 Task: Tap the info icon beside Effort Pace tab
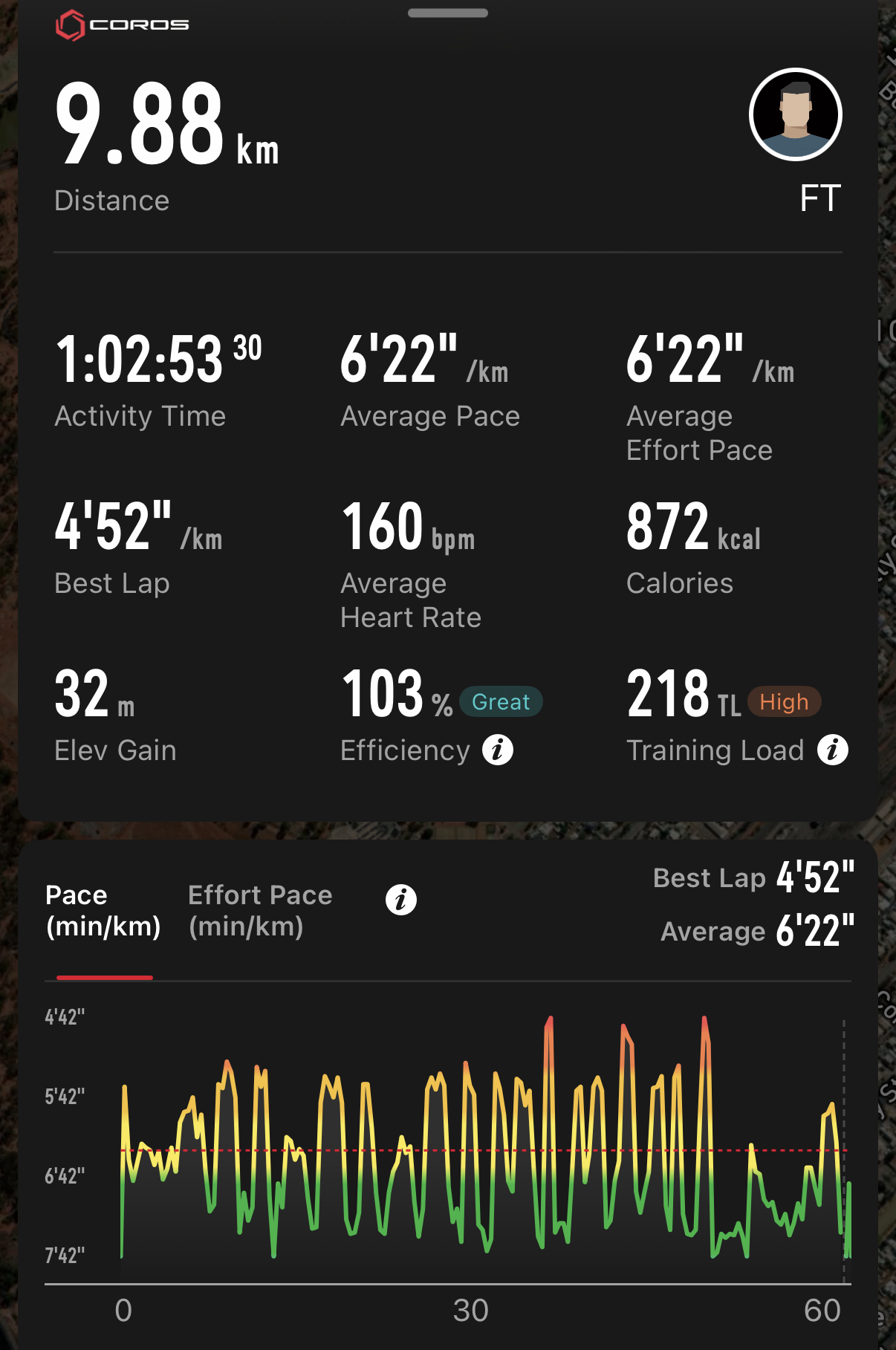[x=401, y=900]
